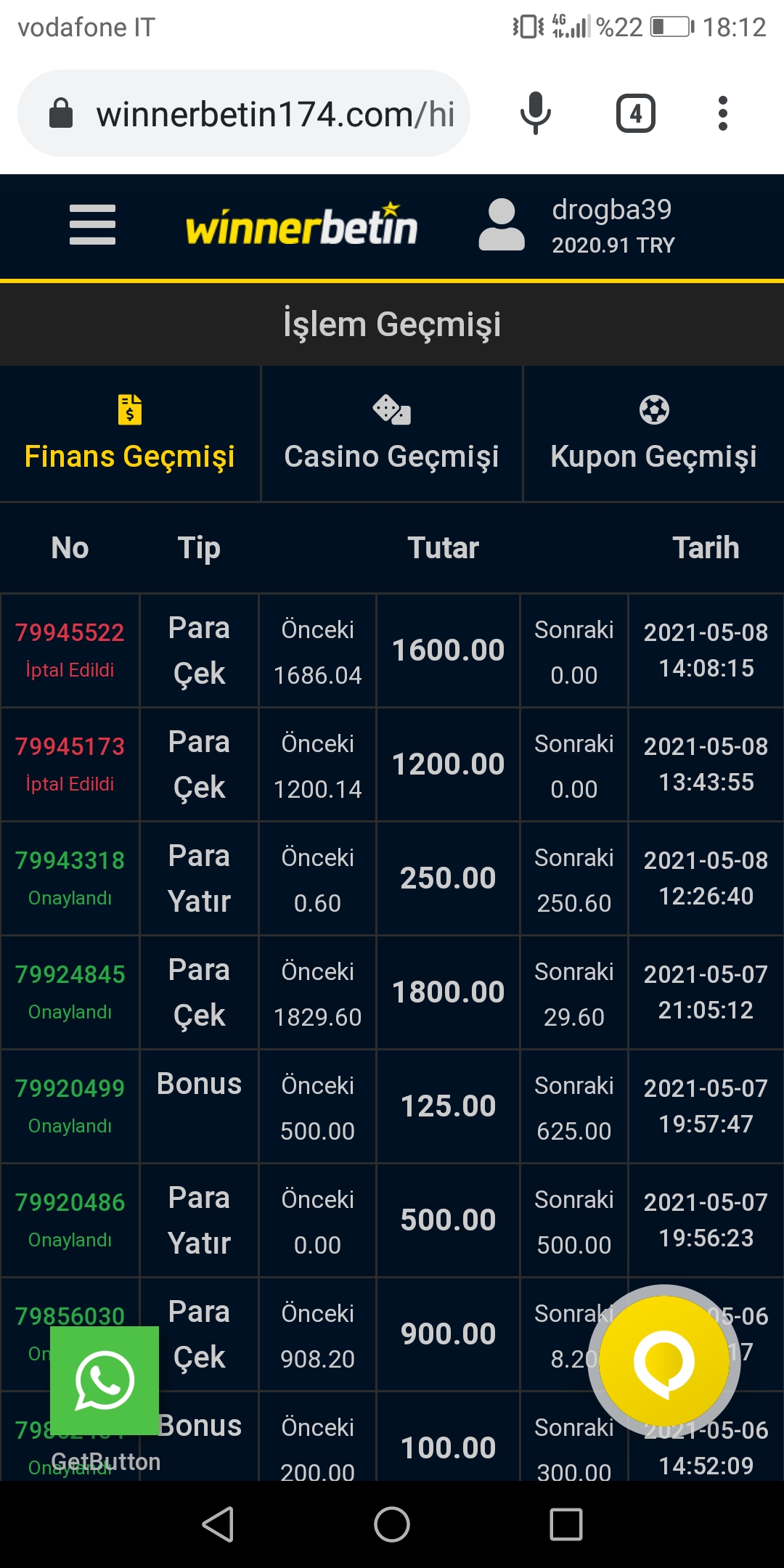Open the browser tab switcher

(635, 114)
